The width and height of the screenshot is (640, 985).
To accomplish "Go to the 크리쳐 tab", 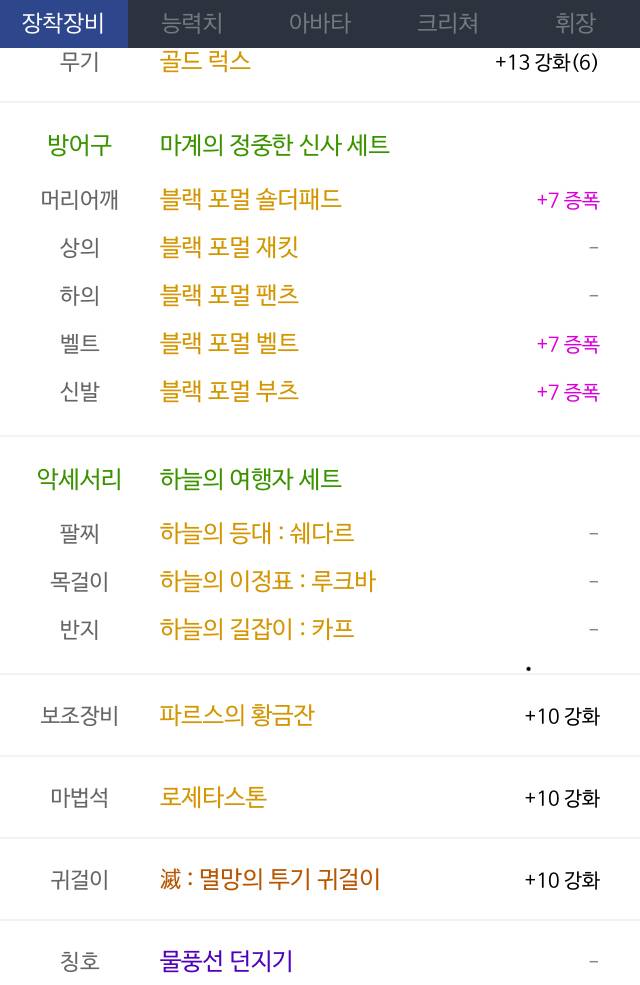I will 447,23.
